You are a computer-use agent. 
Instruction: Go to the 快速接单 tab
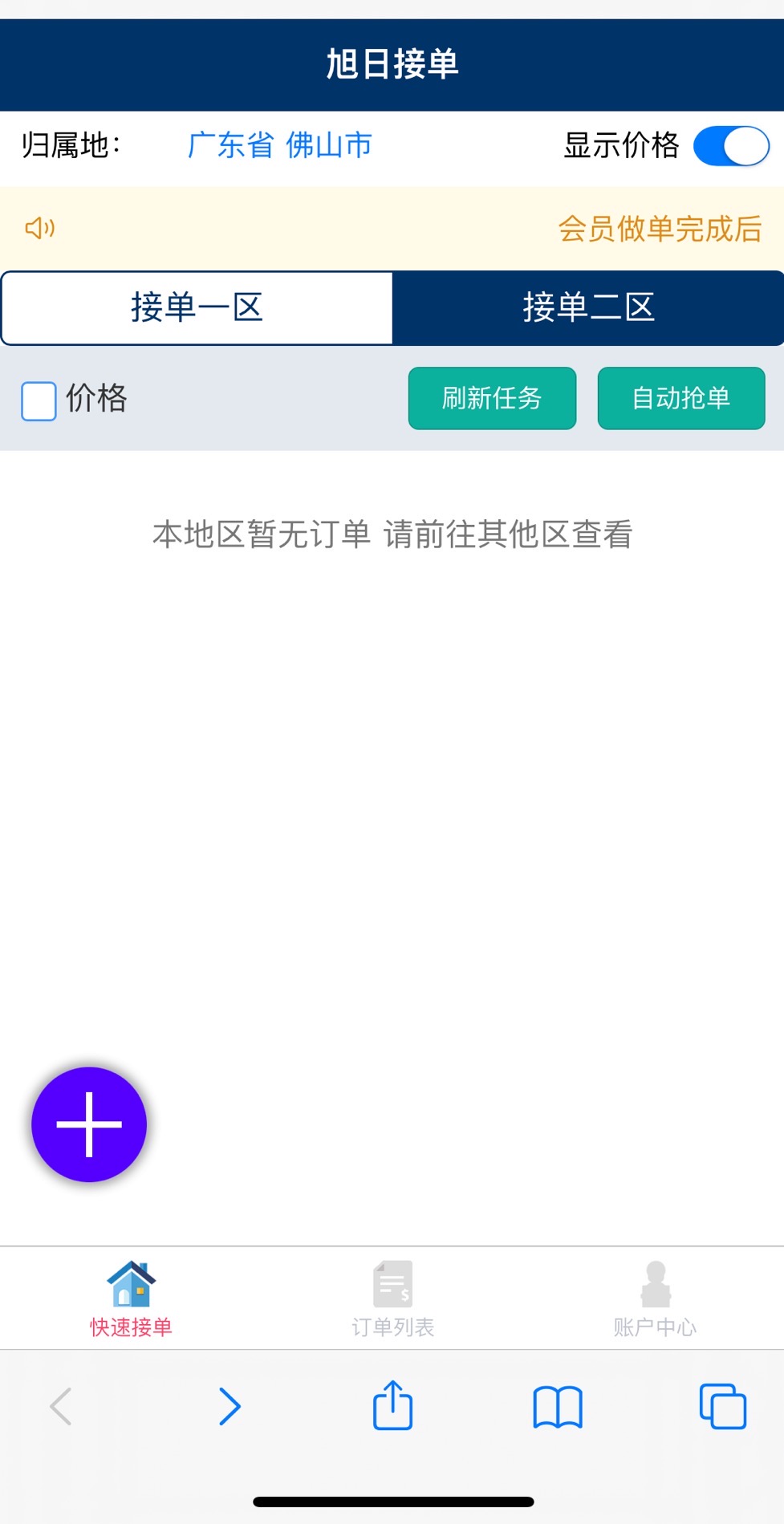131,1299
